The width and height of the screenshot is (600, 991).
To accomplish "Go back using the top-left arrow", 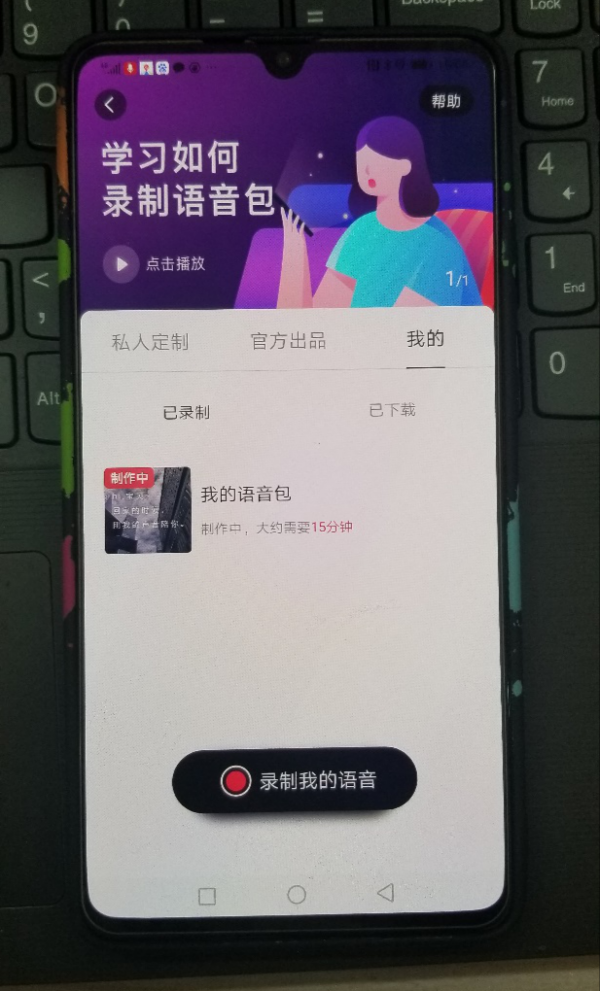I will pos(110,104).
